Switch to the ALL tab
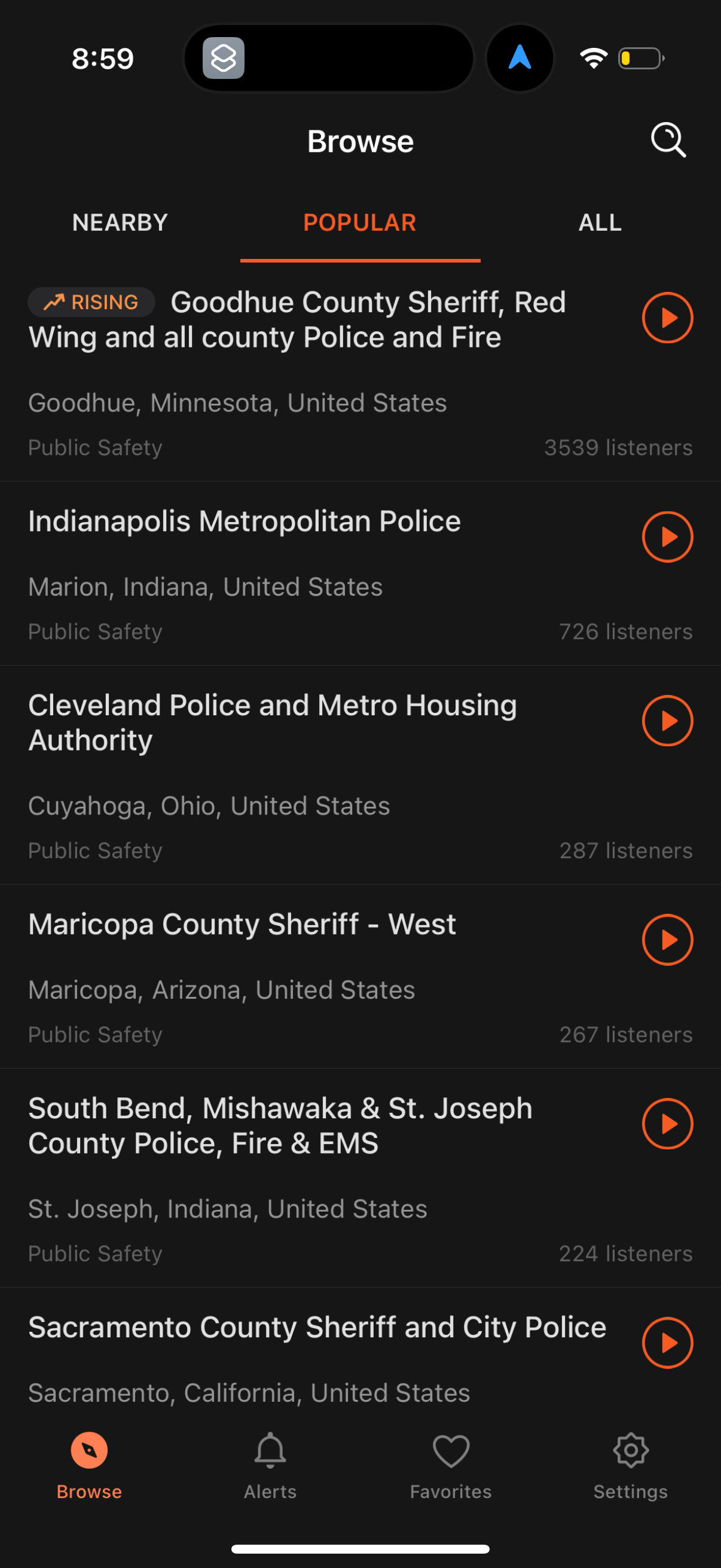The width and height of the screenshot is (721, 1568). pos(599,222)
